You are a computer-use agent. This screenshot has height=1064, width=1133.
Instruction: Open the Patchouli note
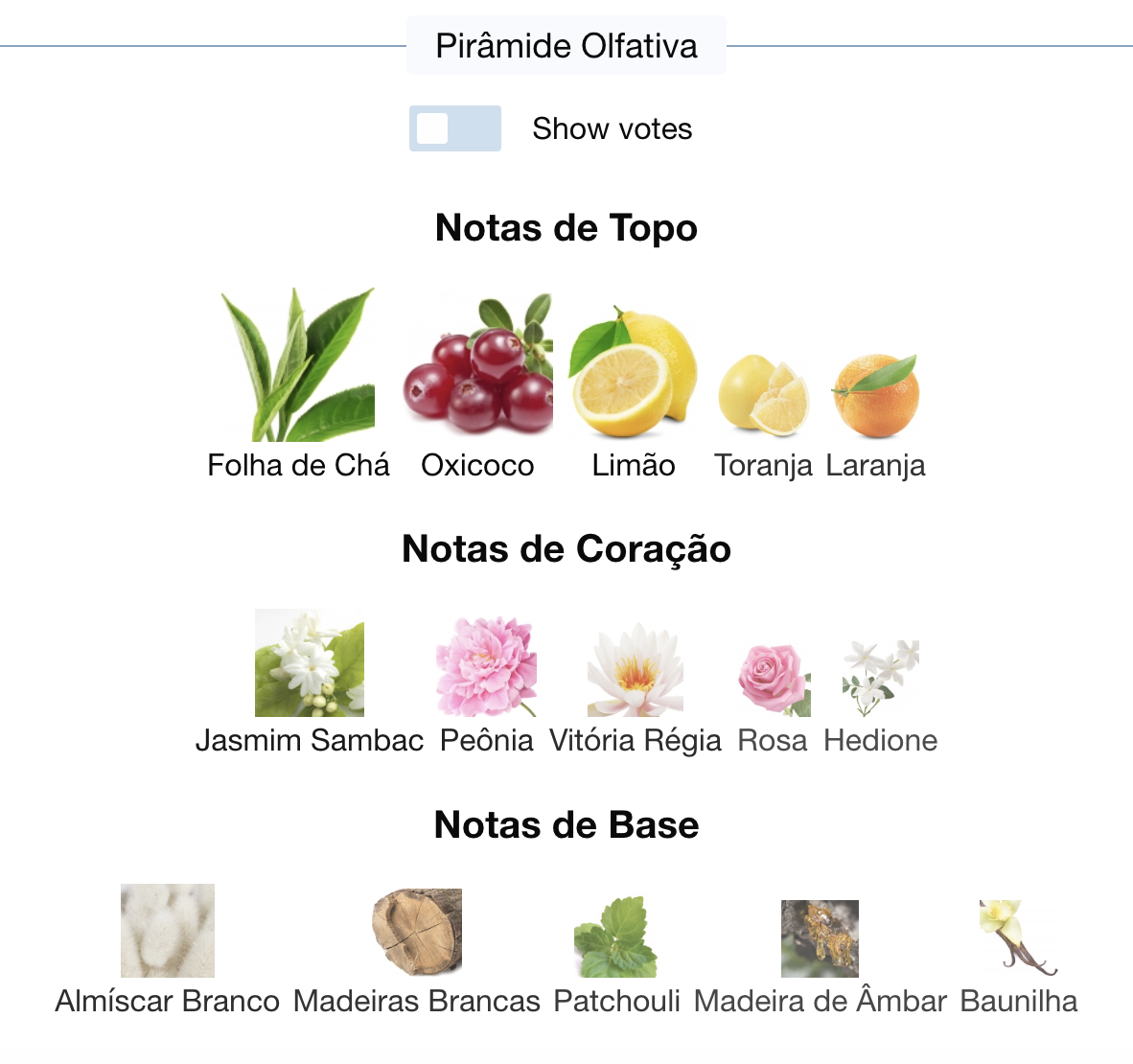[x=616, y=937]
